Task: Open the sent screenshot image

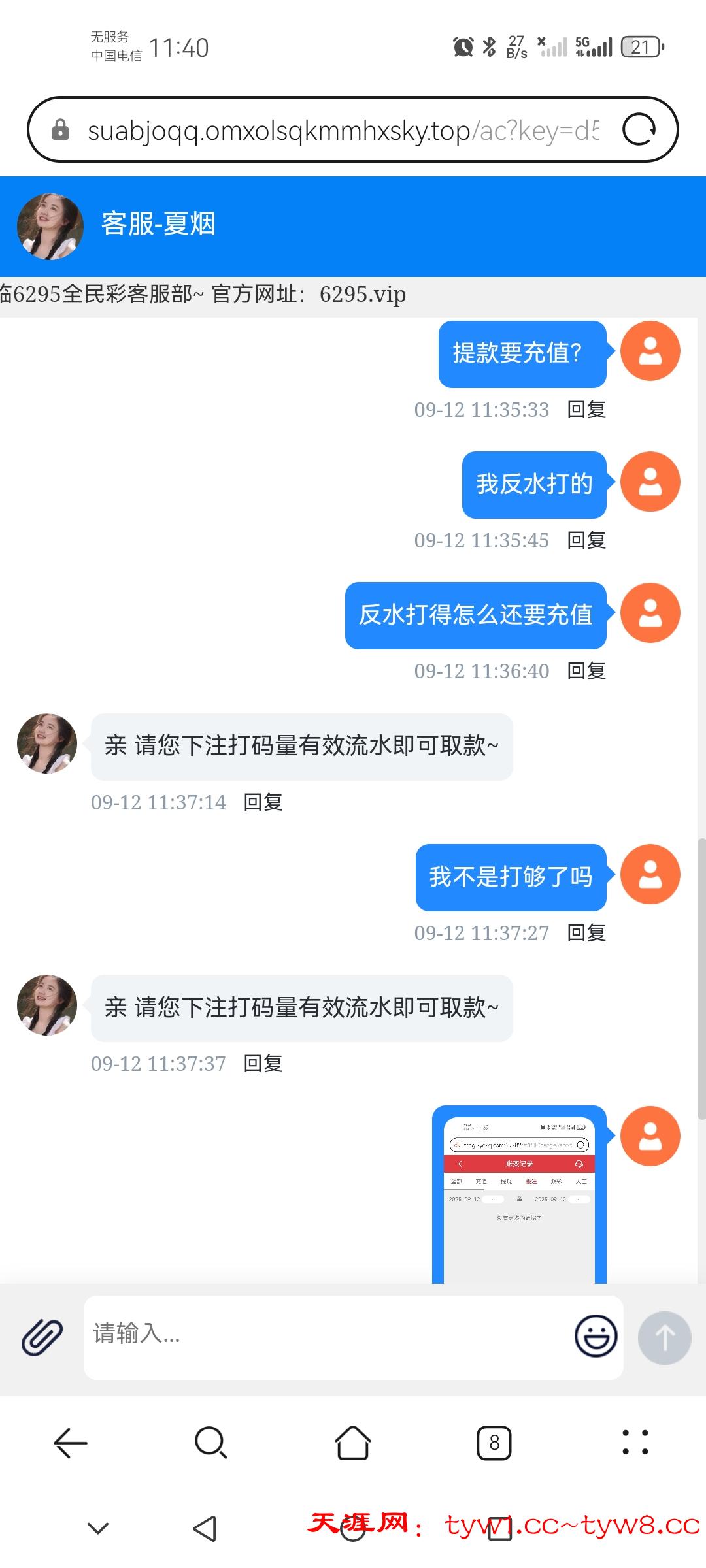Action: coord(519,1196)
